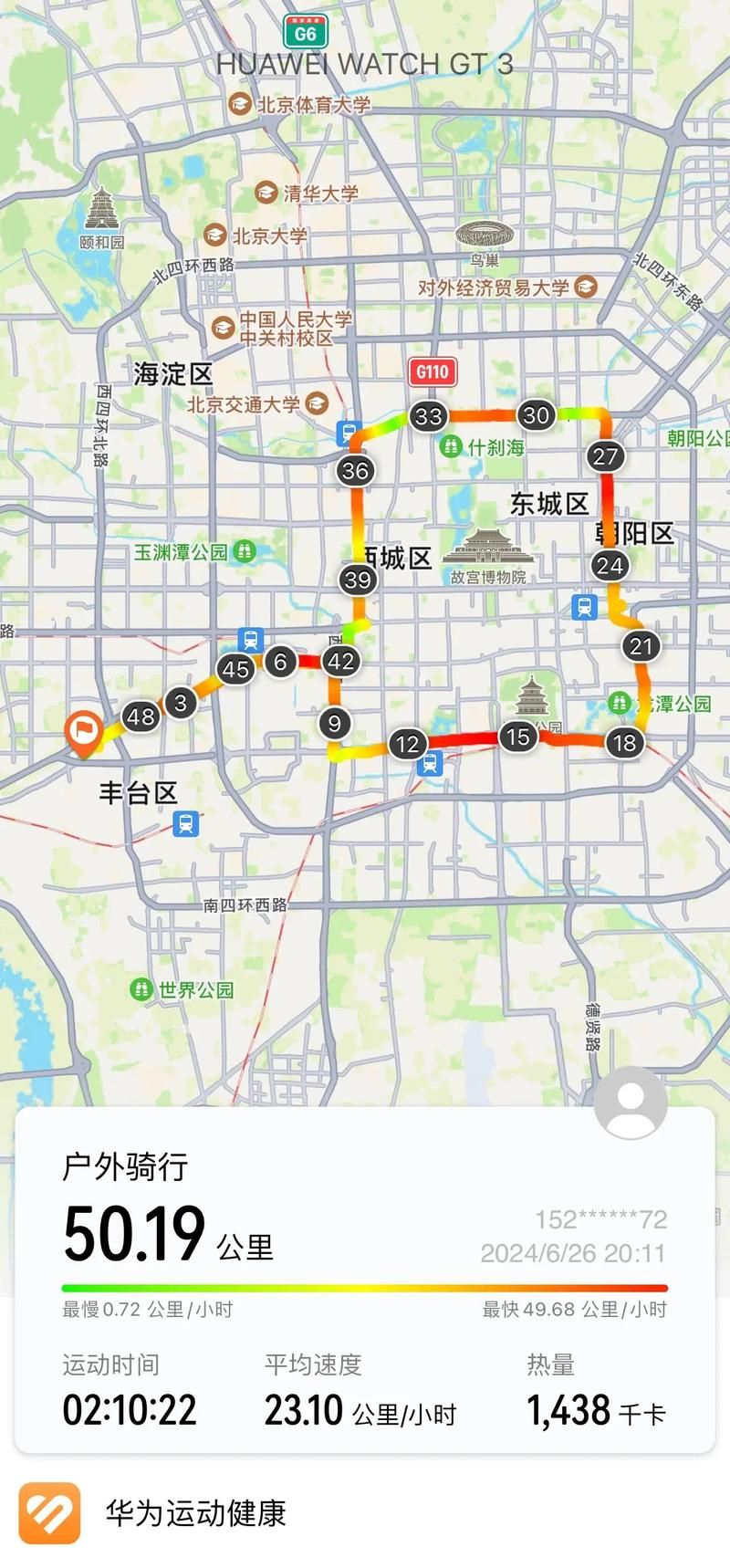Viewport: 730px width, 1568px height.
Task: Select the 世界公园 park icon
Action: pos(141,988)
